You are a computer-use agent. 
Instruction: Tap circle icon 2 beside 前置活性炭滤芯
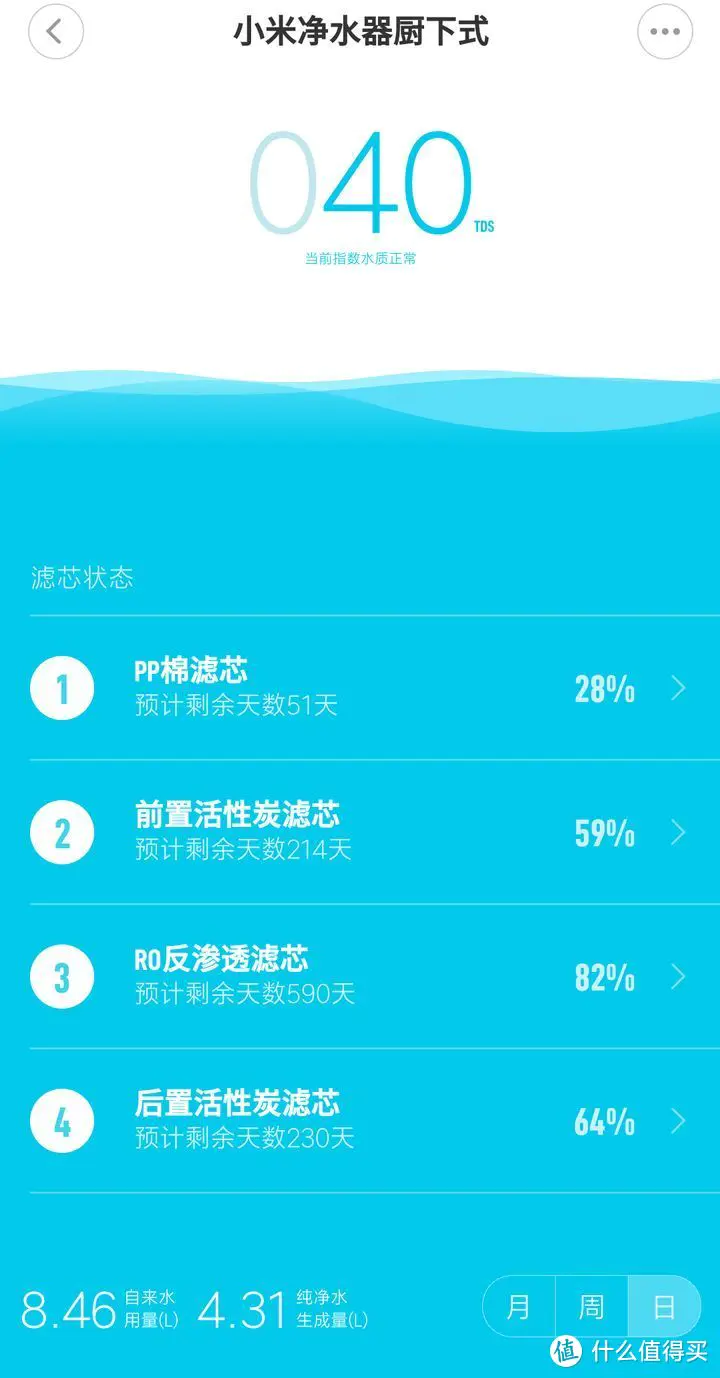62,832
